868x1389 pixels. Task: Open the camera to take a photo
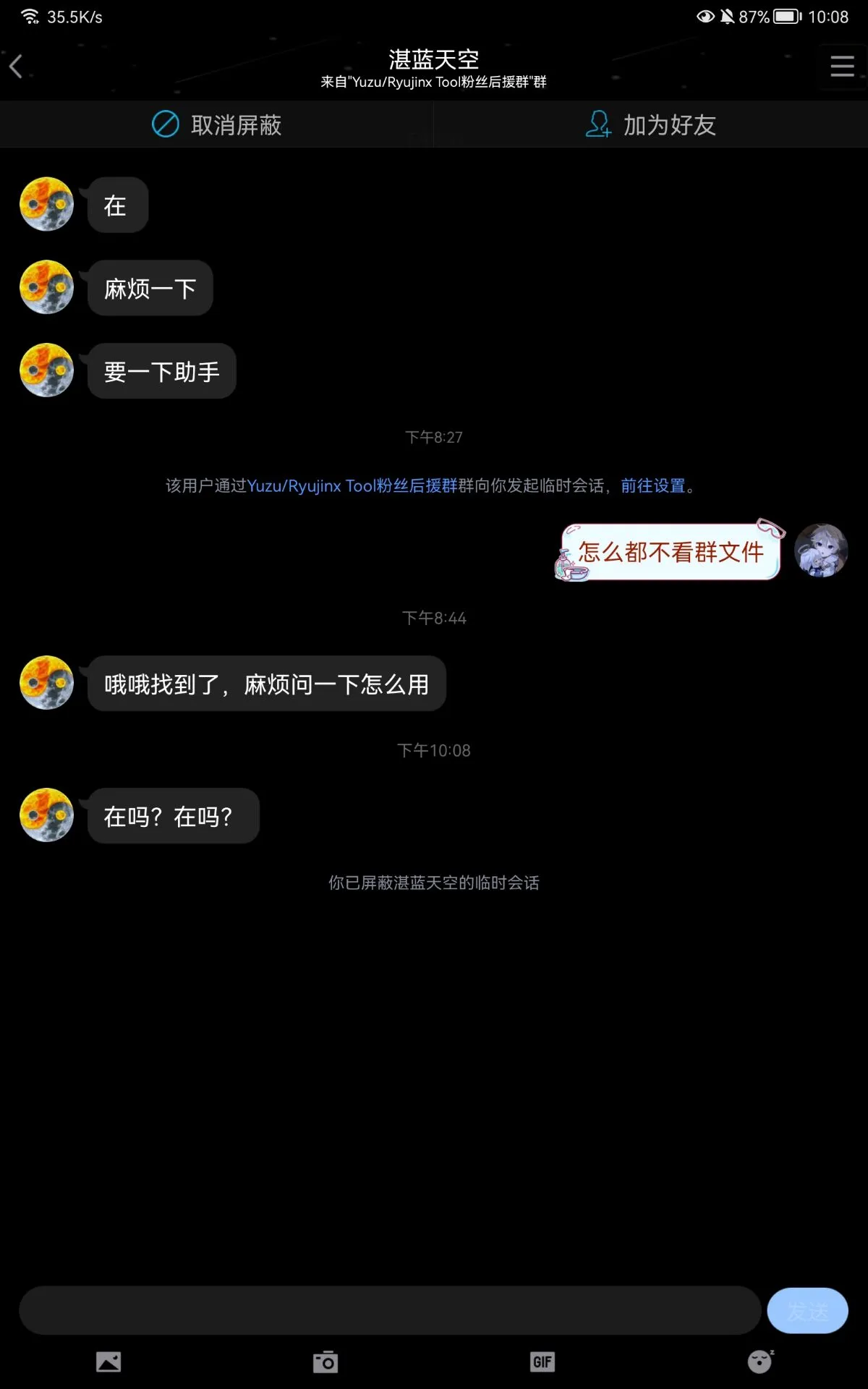[x=325, y=1362]
